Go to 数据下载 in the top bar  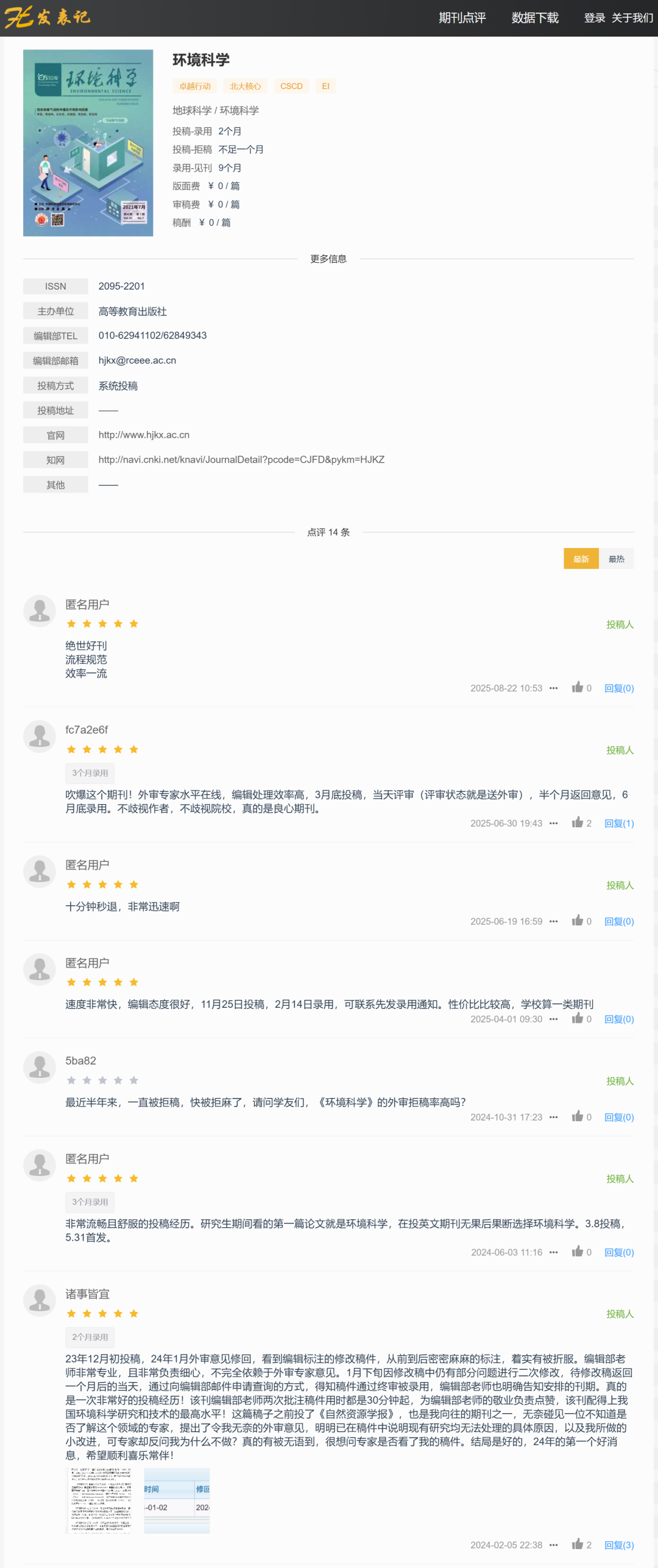tap(535, 18)
